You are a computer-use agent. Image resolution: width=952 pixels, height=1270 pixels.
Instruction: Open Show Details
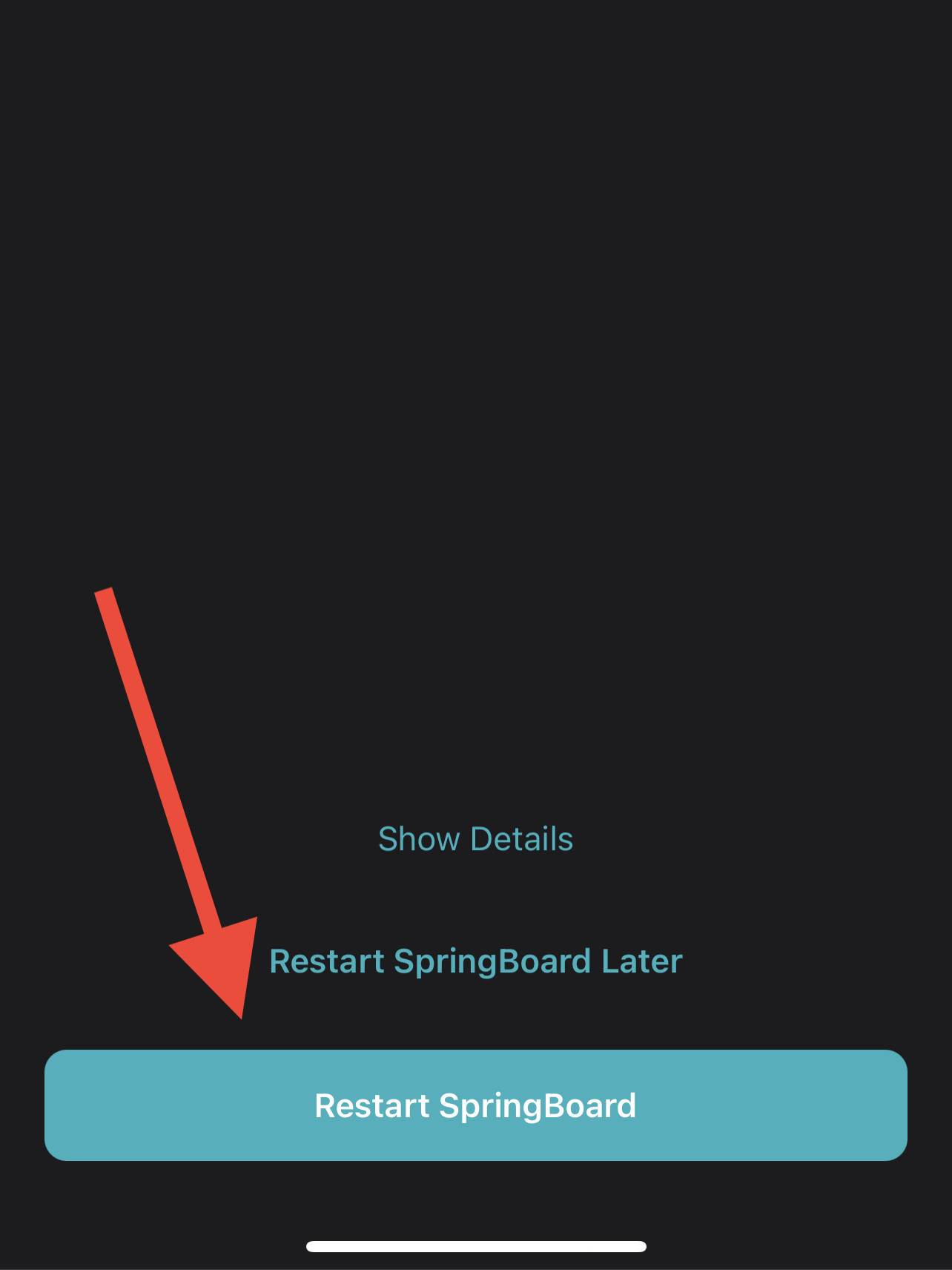[x=475, y=839]
